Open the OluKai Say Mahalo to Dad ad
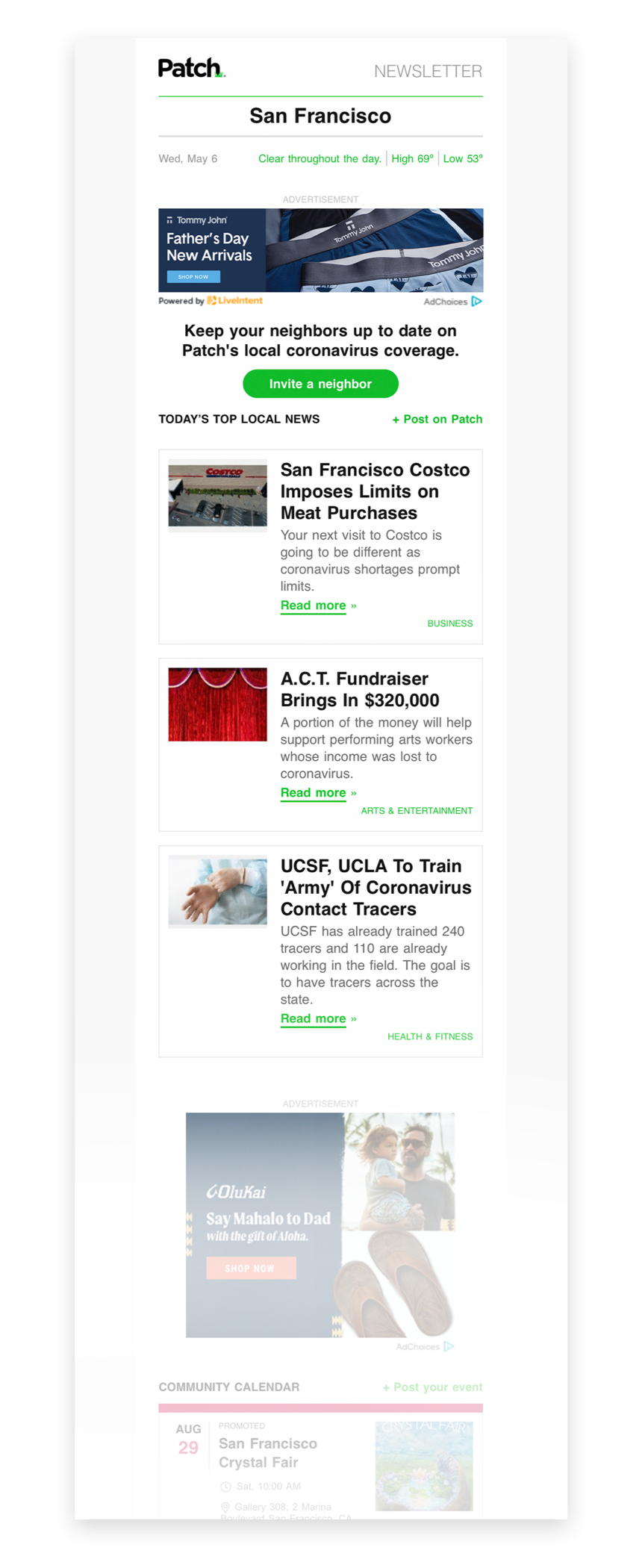This screenshot has width=642, height=1568. 320,1225
